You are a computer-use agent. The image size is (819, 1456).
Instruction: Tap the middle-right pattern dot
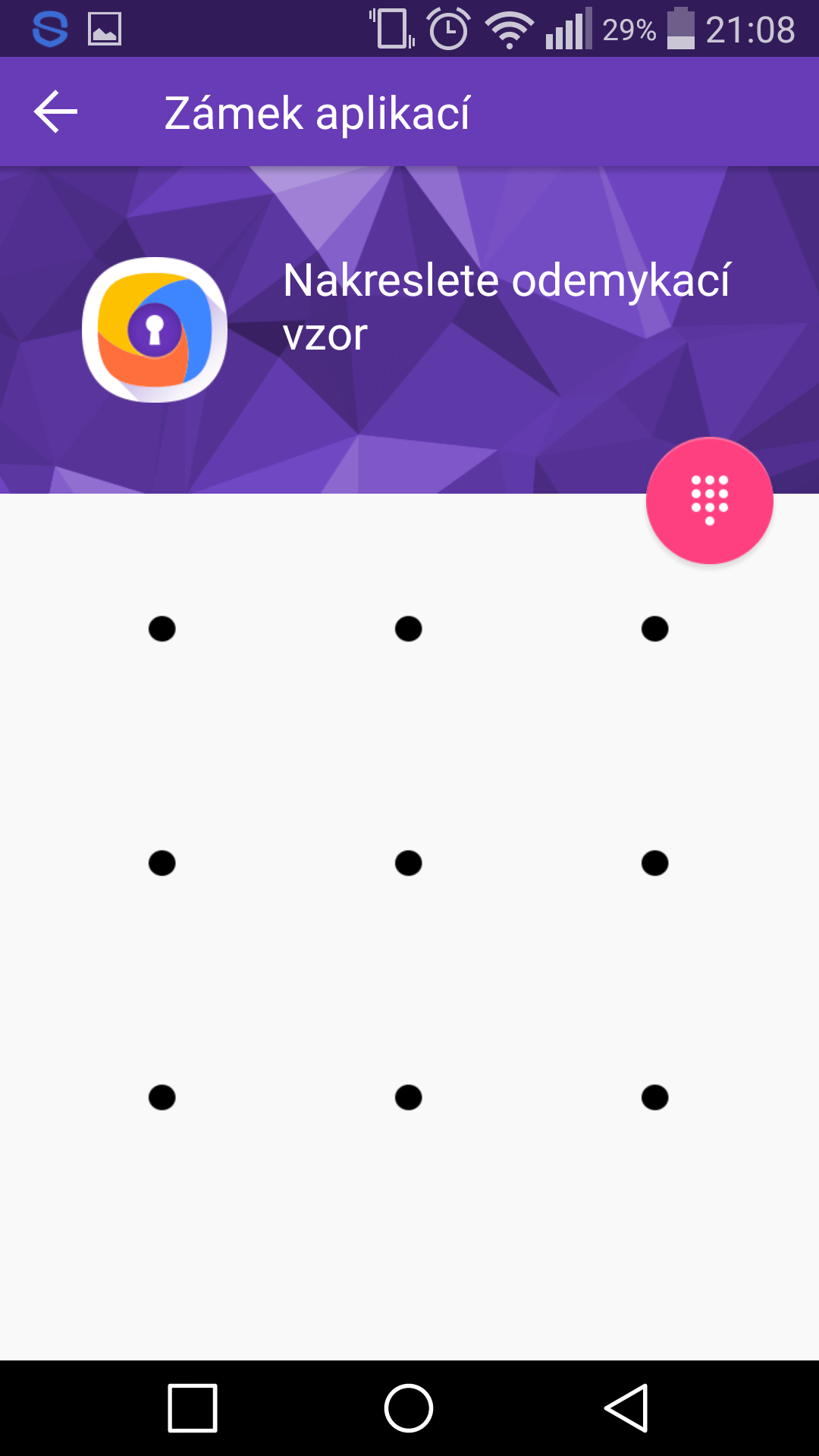tap(655, 863)
